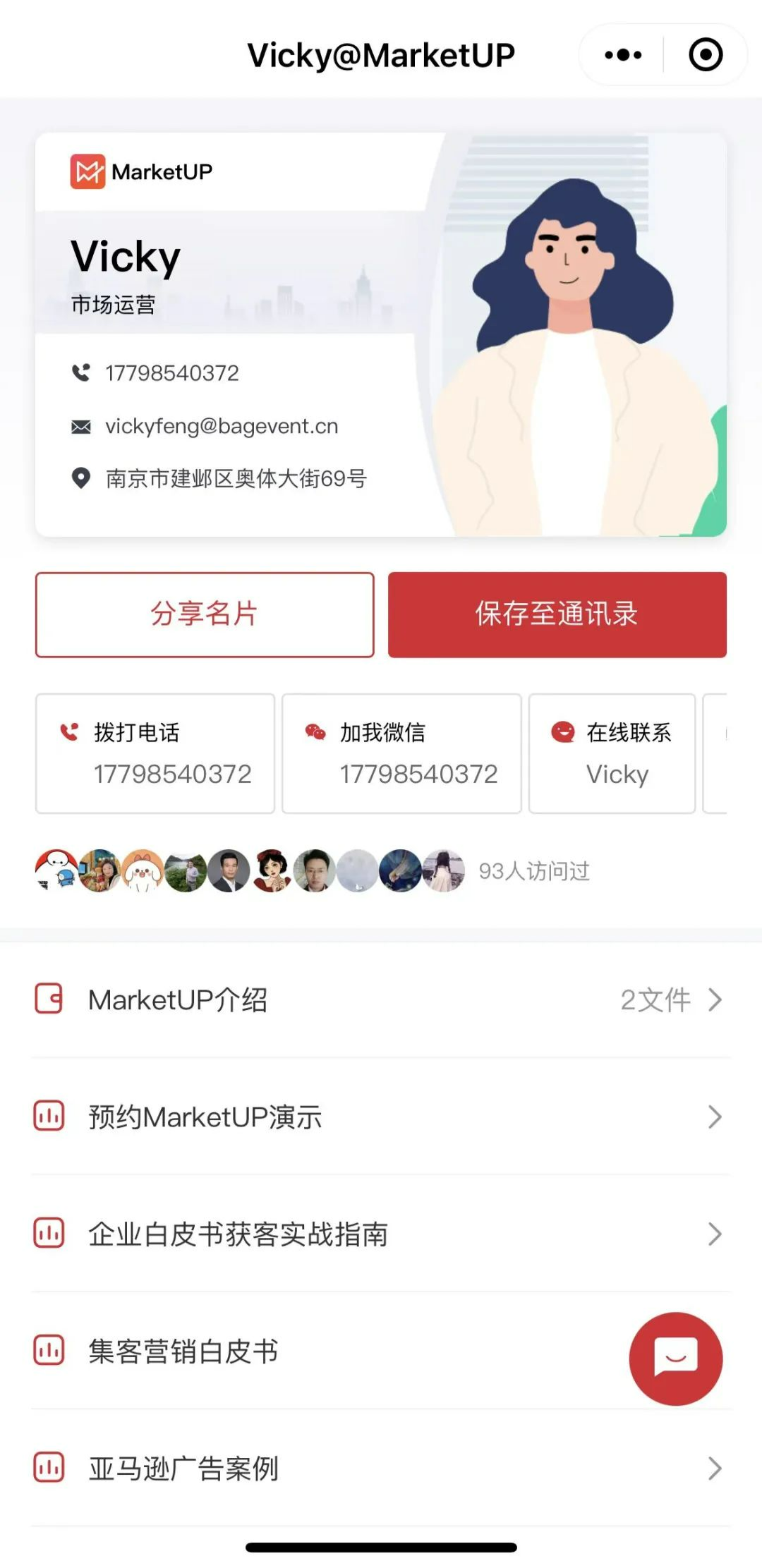This screenshot has width=762, height=1568.
Task: Open 亚马逊广告案例 row
Action: point(380,1468)
